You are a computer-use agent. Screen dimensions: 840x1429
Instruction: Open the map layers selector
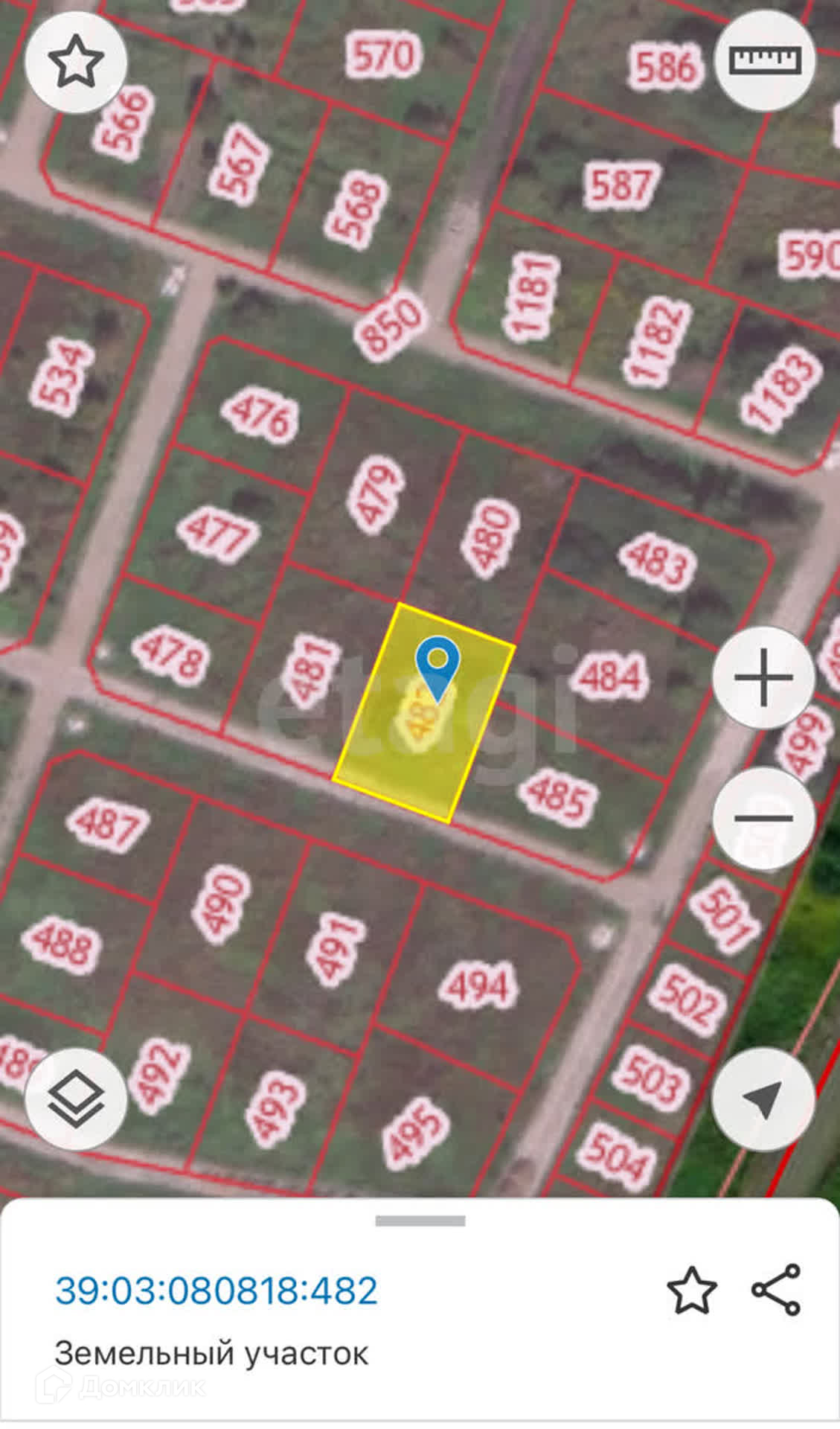(x=76, y=1099)
